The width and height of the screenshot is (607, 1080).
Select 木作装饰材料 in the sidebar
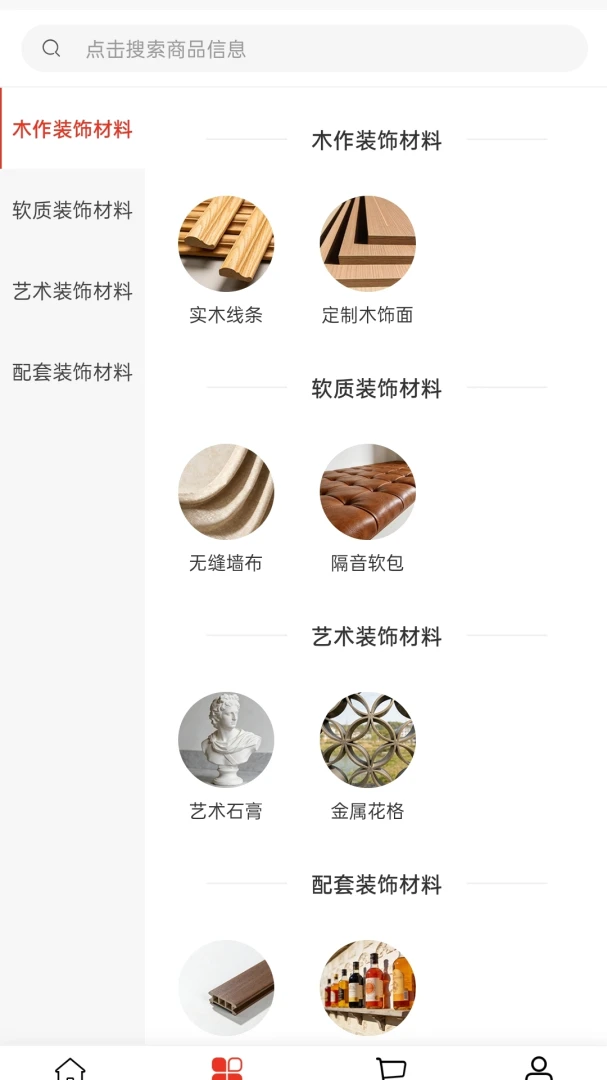click(72, 129)
